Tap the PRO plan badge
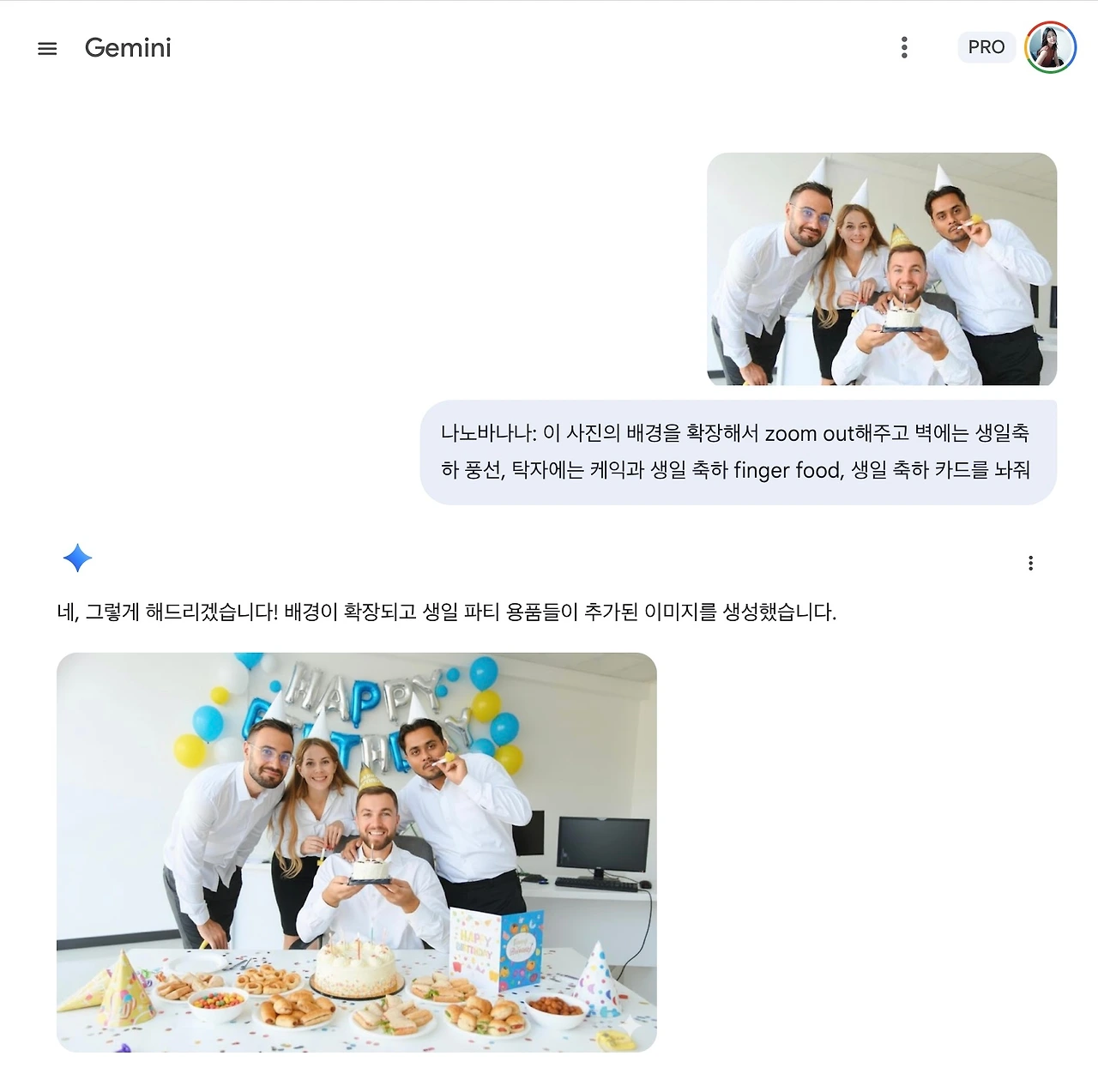Image resolution: width=1098 pixels, height=1092 pixels. pos(986,47)
